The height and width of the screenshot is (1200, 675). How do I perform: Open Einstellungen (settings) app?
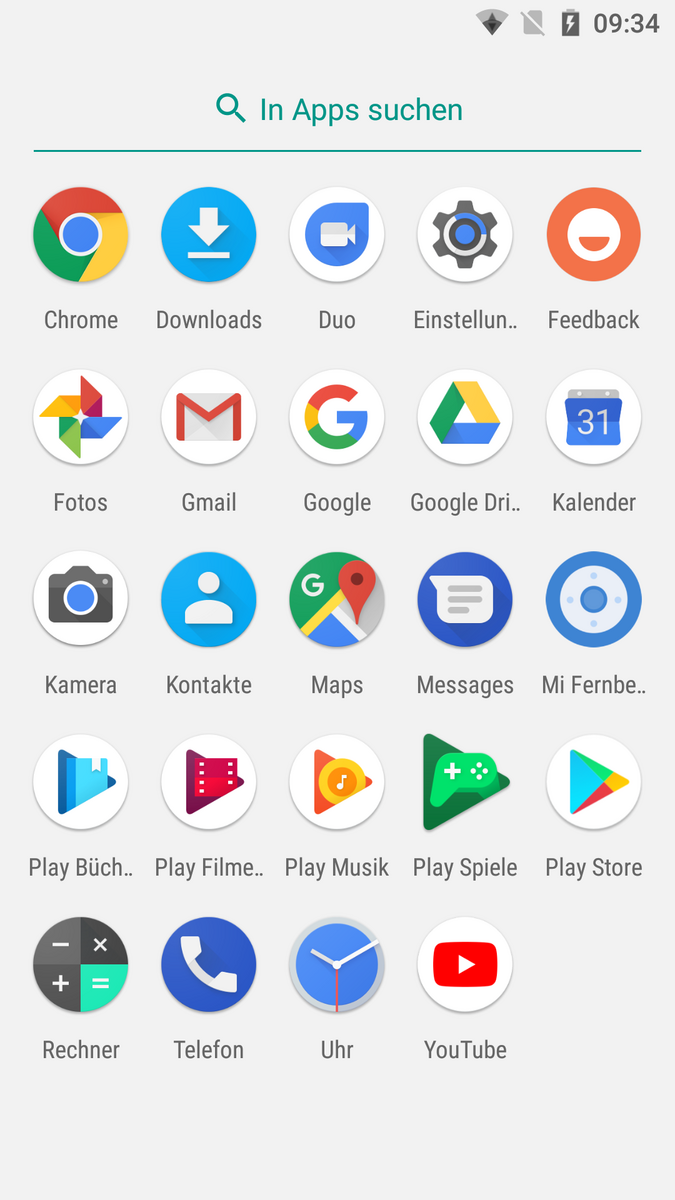[465, 235]
